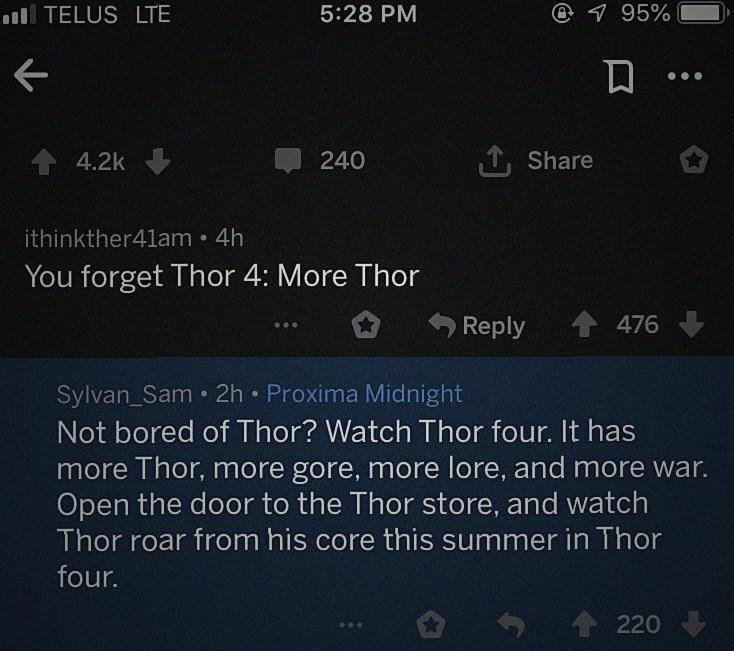This screenshot has height=651, width=734.
Task: Open more options on ithinkther41am's comment
Action: click(286, 324)
